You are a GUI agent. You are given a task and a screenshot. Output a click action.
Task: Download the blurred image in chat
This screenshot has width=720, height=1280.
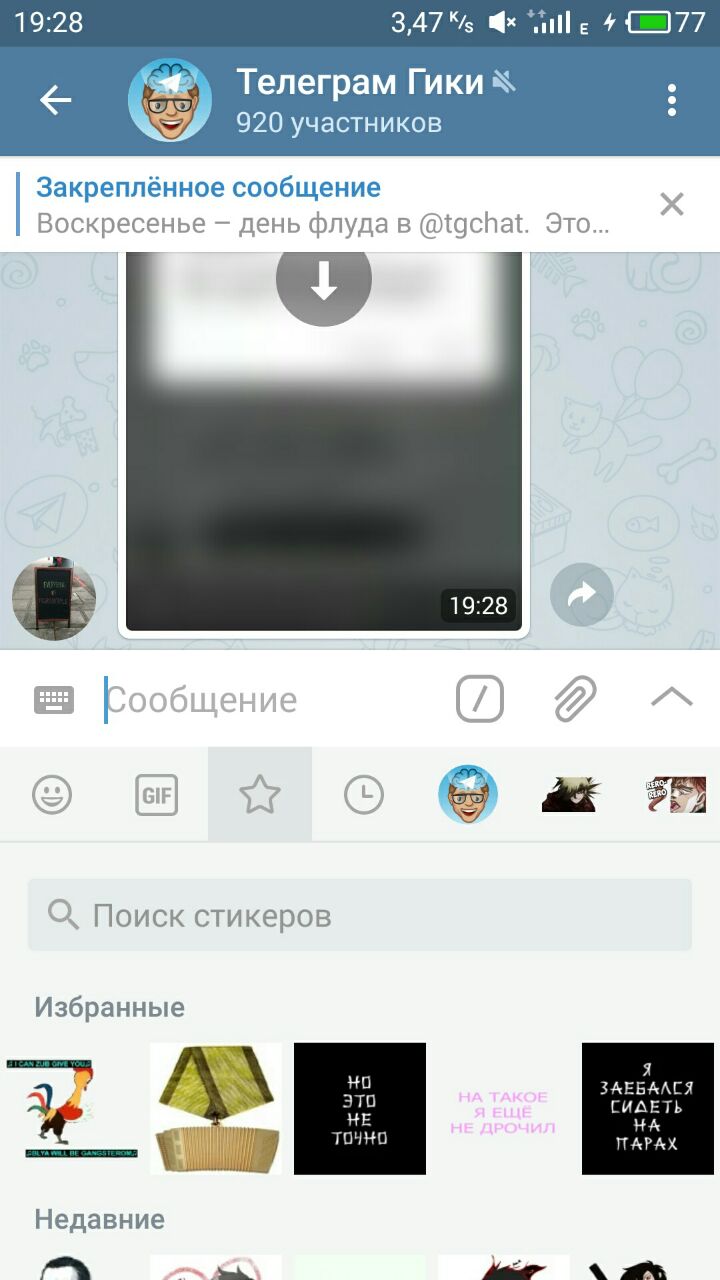[x=323, y=280]
